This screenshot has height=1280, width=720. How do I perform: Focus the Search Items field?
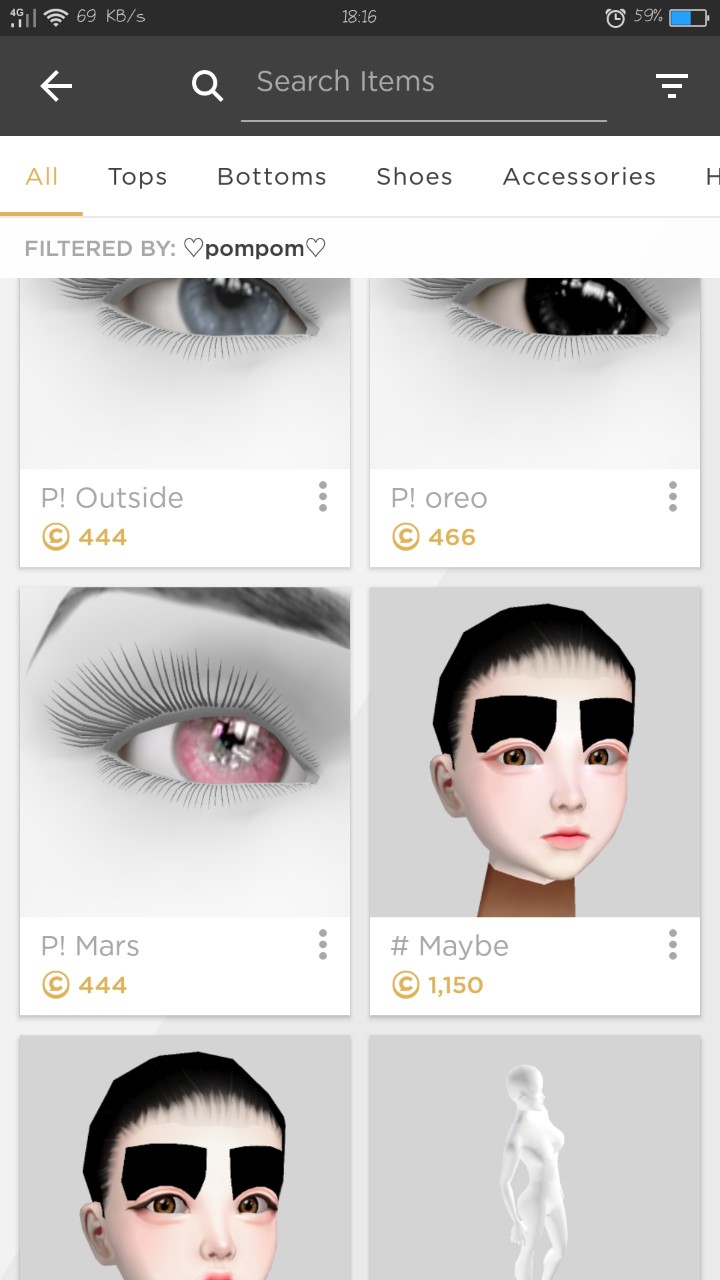click(423, 82)
